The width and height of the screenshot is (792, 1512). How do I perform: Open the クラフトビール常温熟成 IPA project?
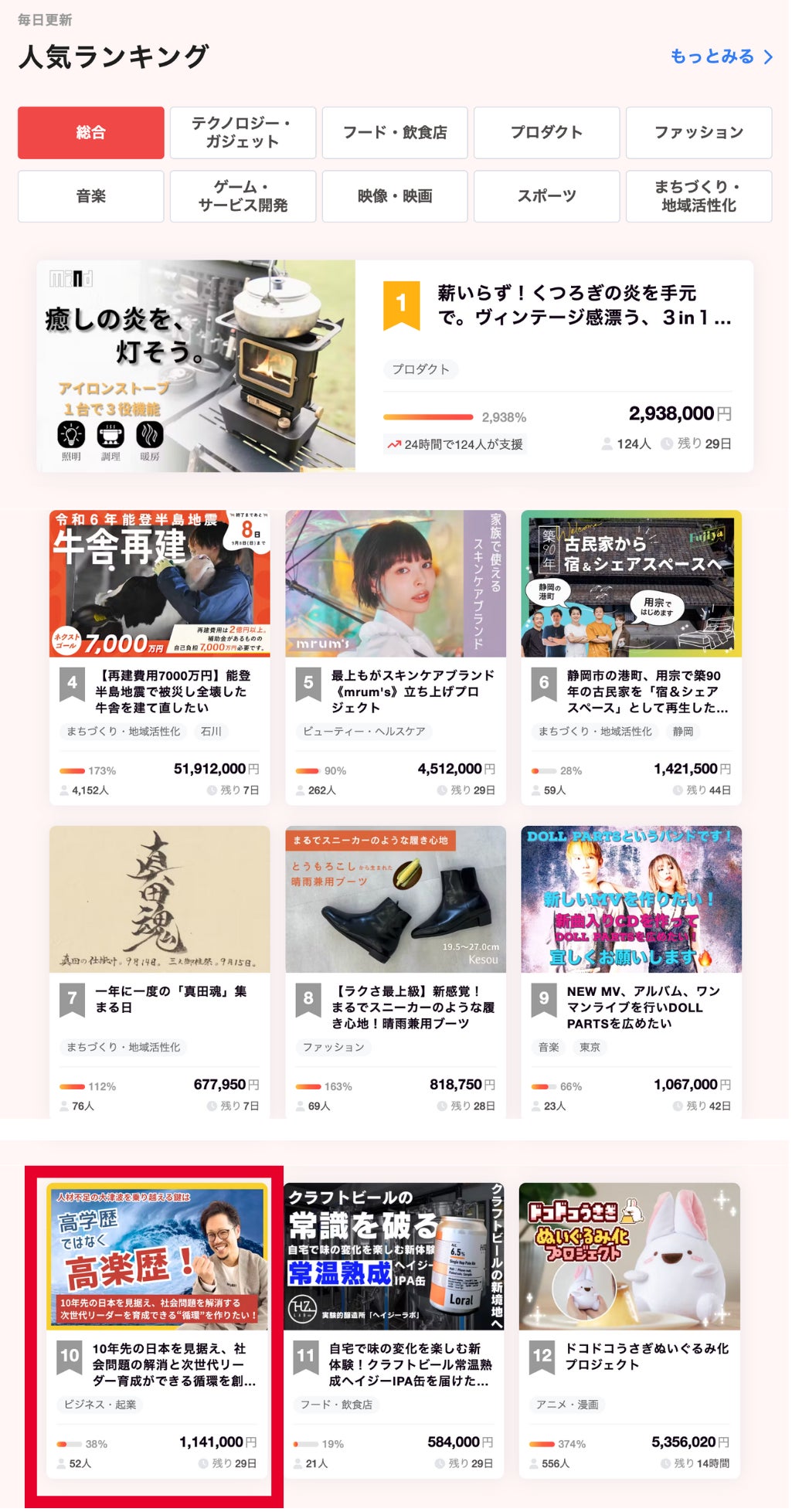[408, 1364]
